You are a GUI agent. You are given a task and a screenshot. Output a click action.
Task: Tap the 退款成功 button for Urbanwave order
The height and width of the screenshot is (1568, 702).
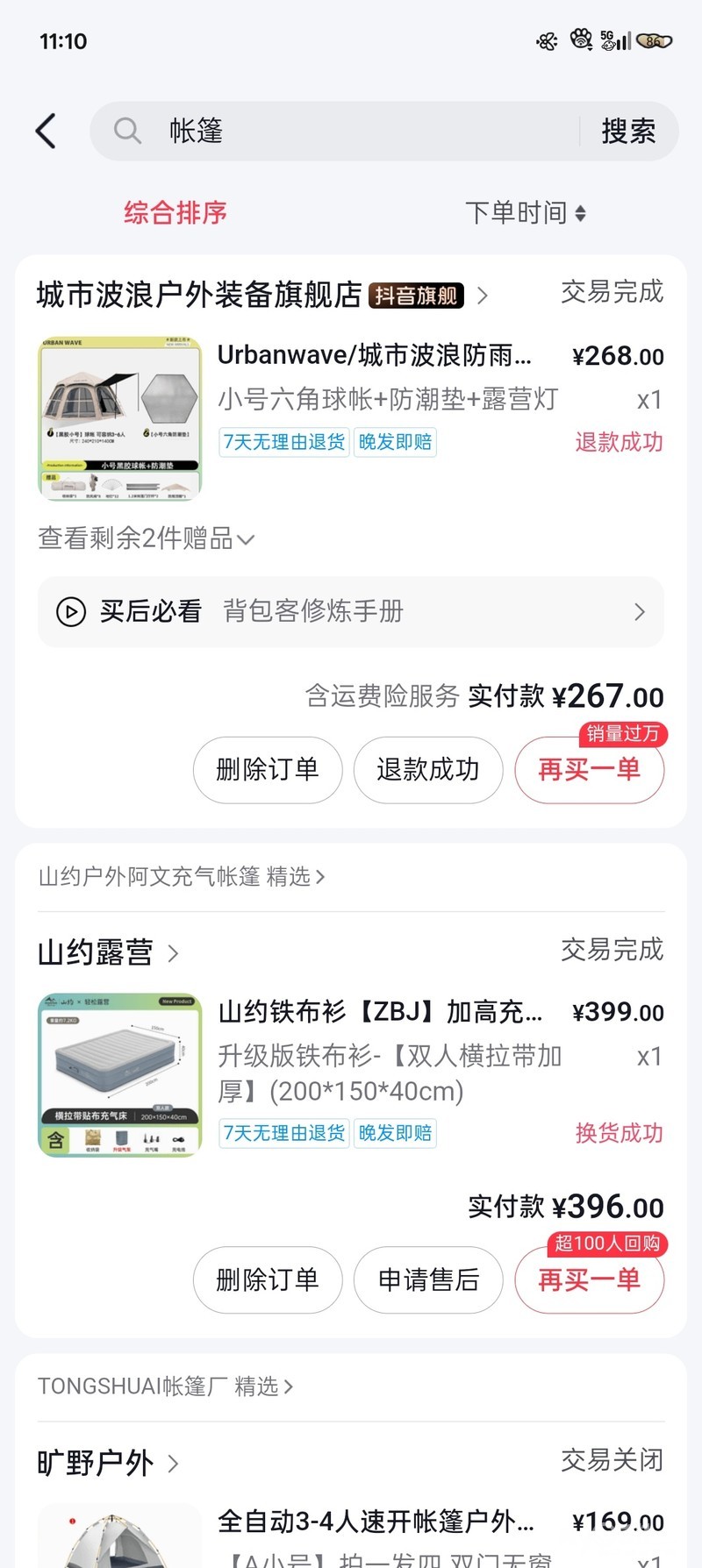click(428, 770)
